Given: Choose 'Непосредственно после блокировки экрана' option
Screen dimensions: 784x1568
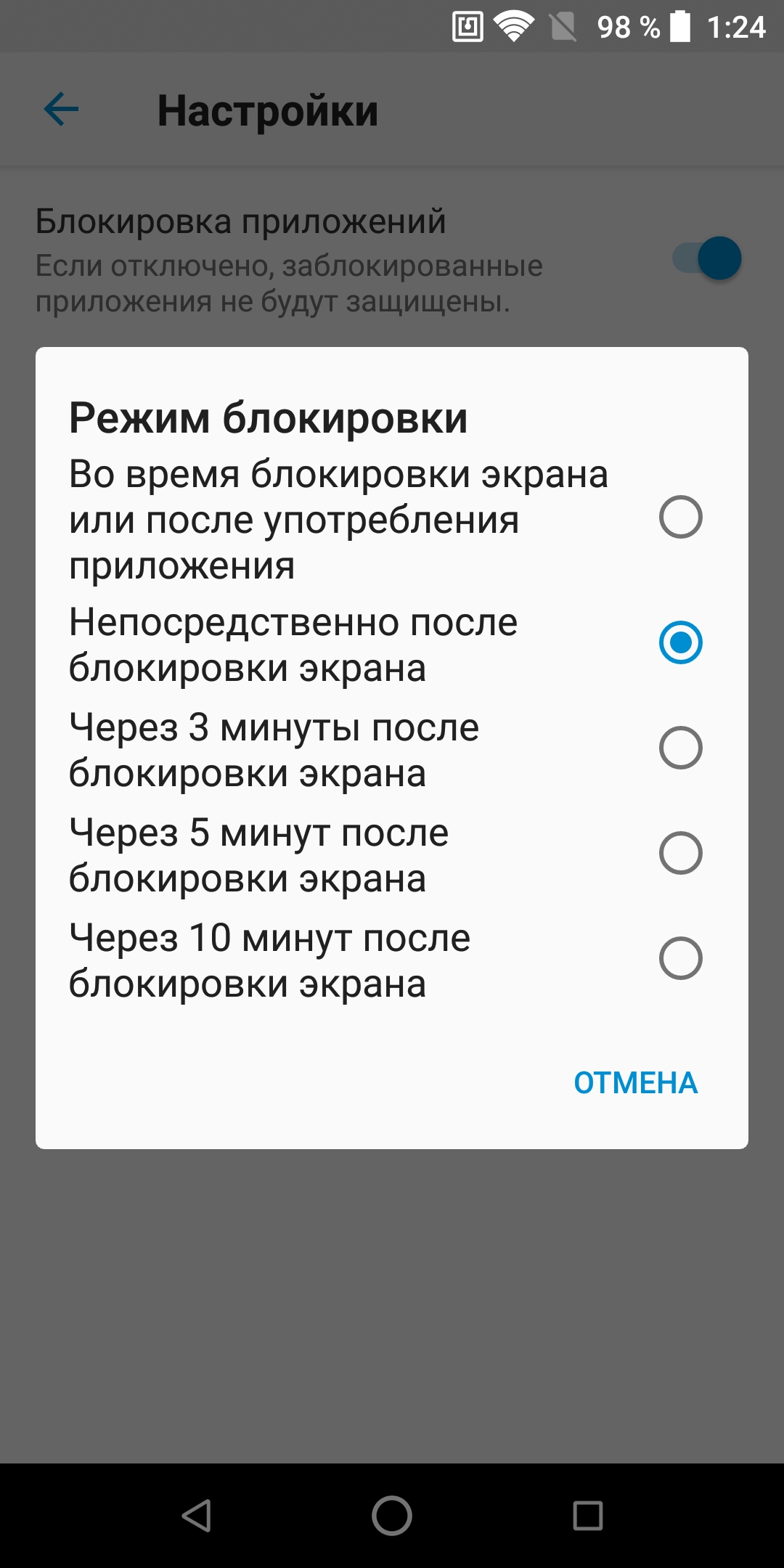Looking at the screenshot, I should 392,644.
